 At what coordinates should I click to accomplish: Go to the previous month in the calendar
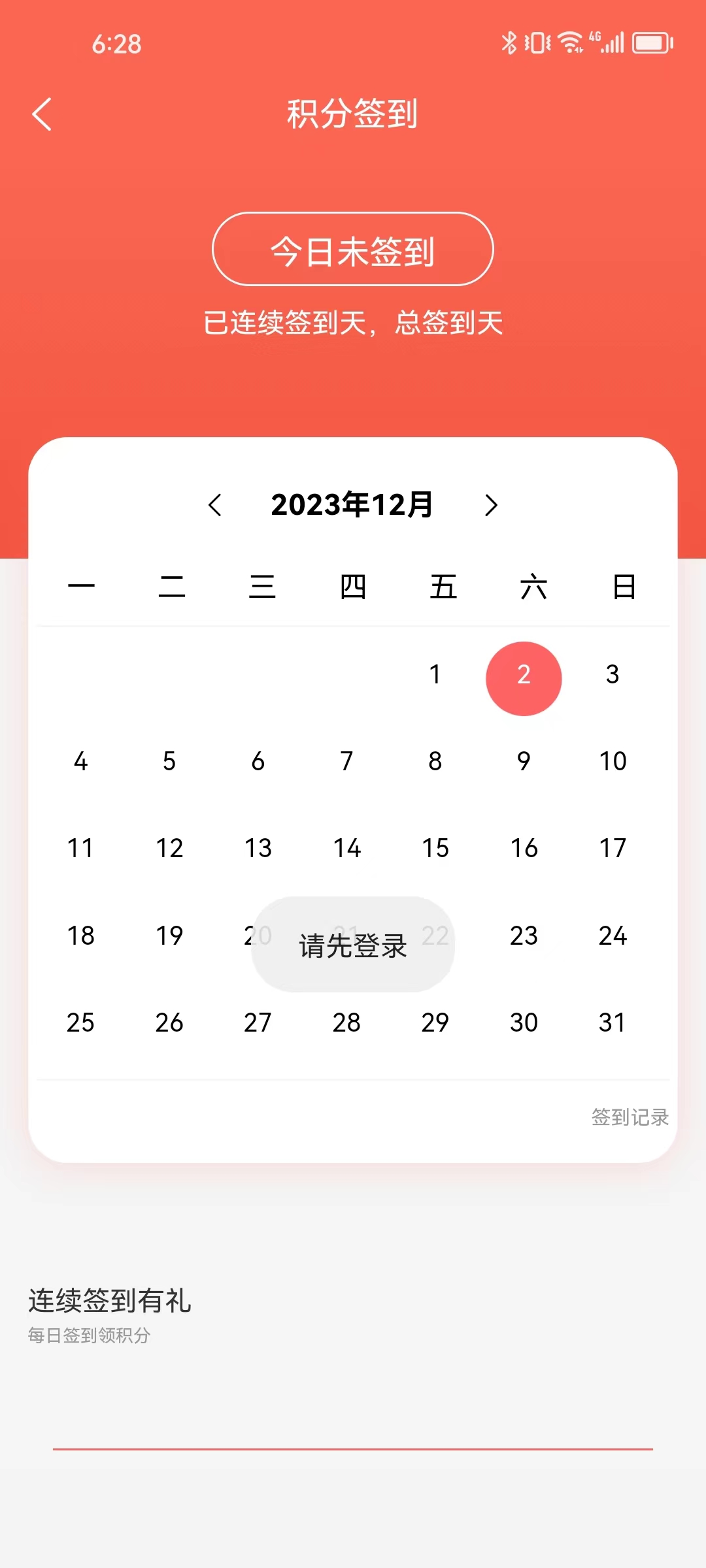pos(215,505)
